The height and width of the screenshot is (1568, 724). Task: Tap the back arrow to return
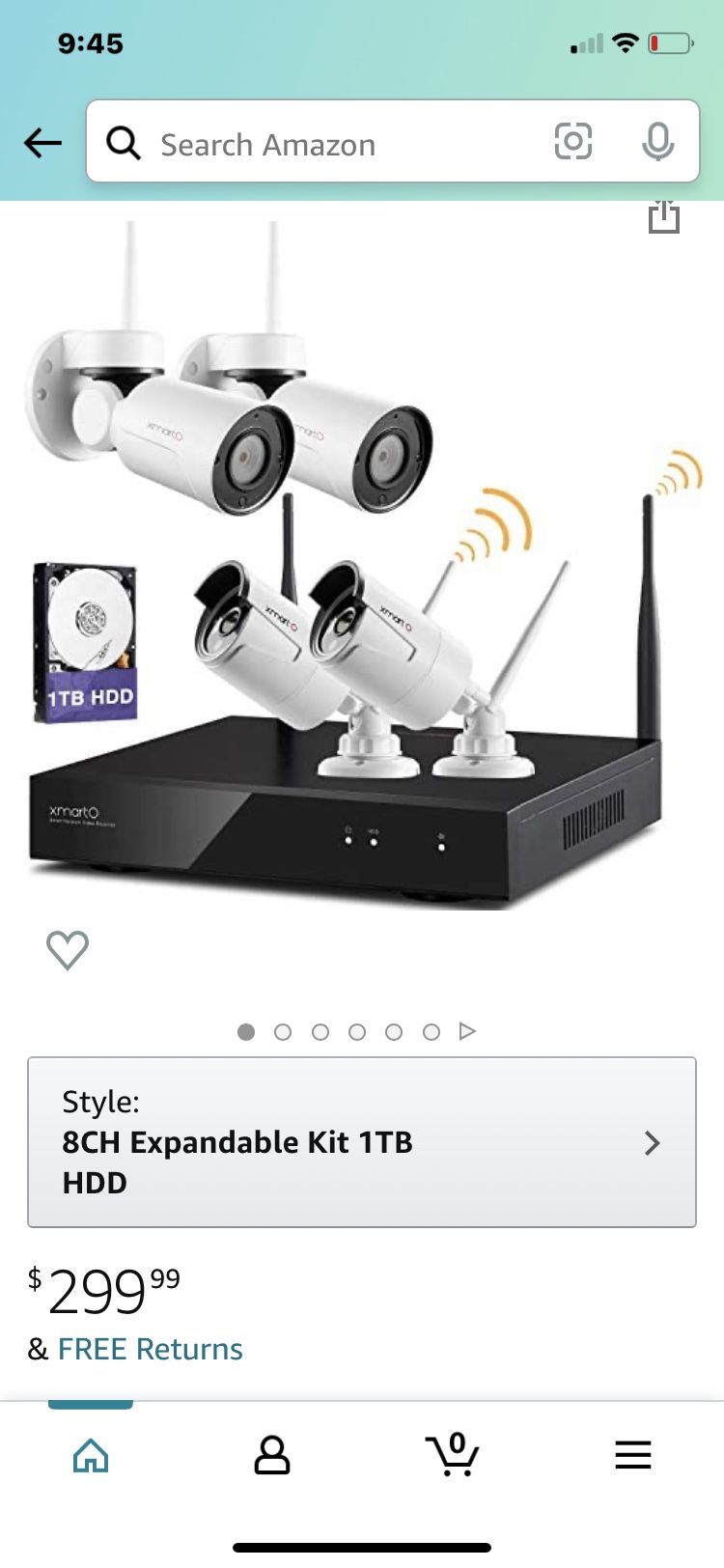pyautogui.click(x=42, y=142)
